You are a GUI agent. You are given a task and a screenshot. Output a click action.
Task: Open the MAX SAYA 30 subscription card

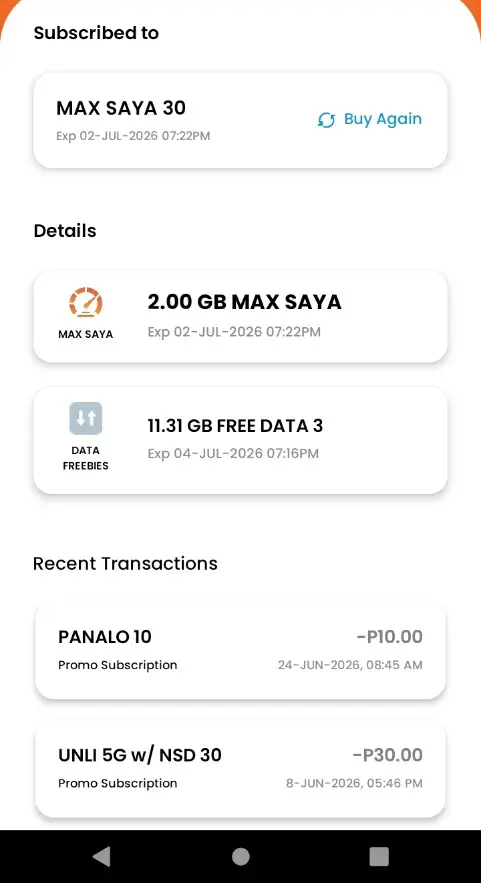240,120
